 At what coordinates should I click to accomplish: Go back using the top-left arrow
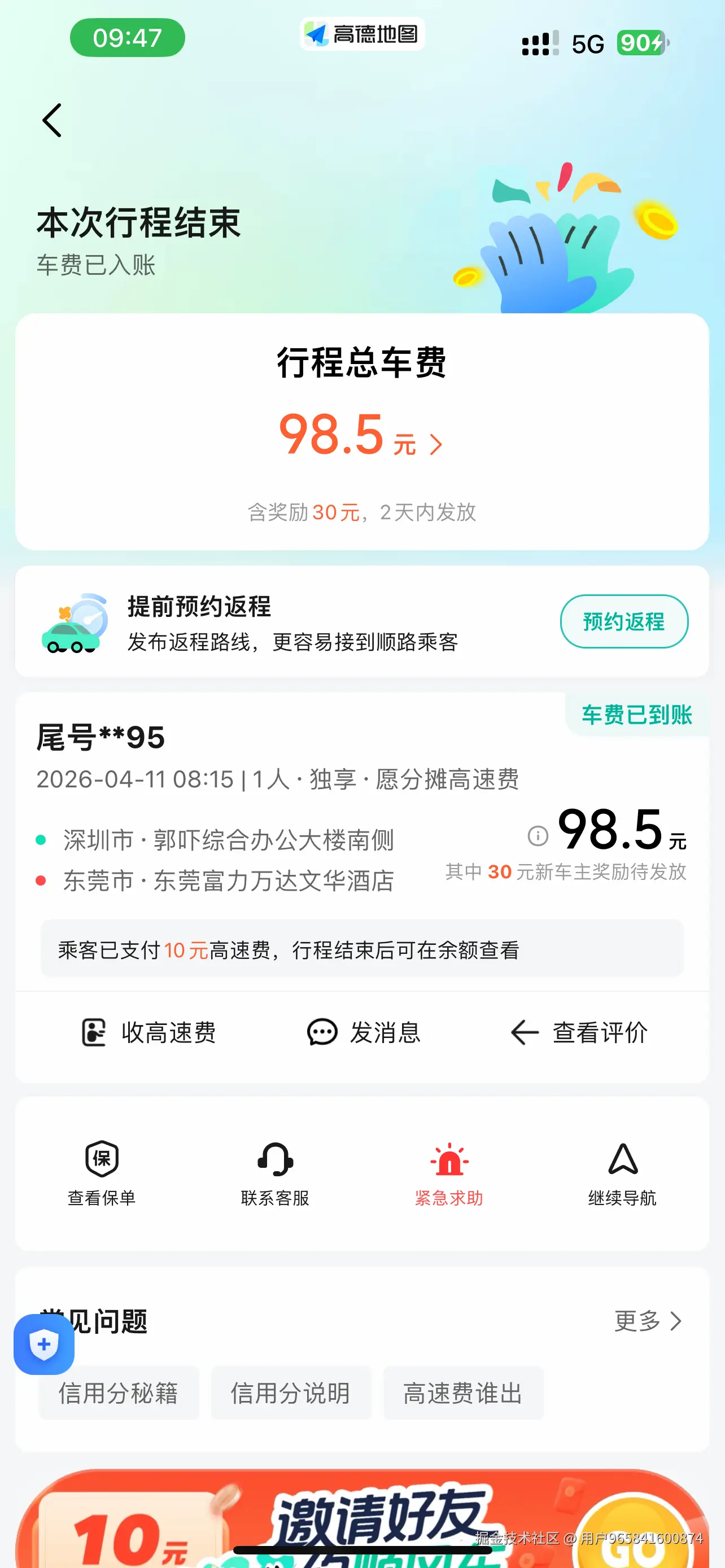[x=52, y=119]
